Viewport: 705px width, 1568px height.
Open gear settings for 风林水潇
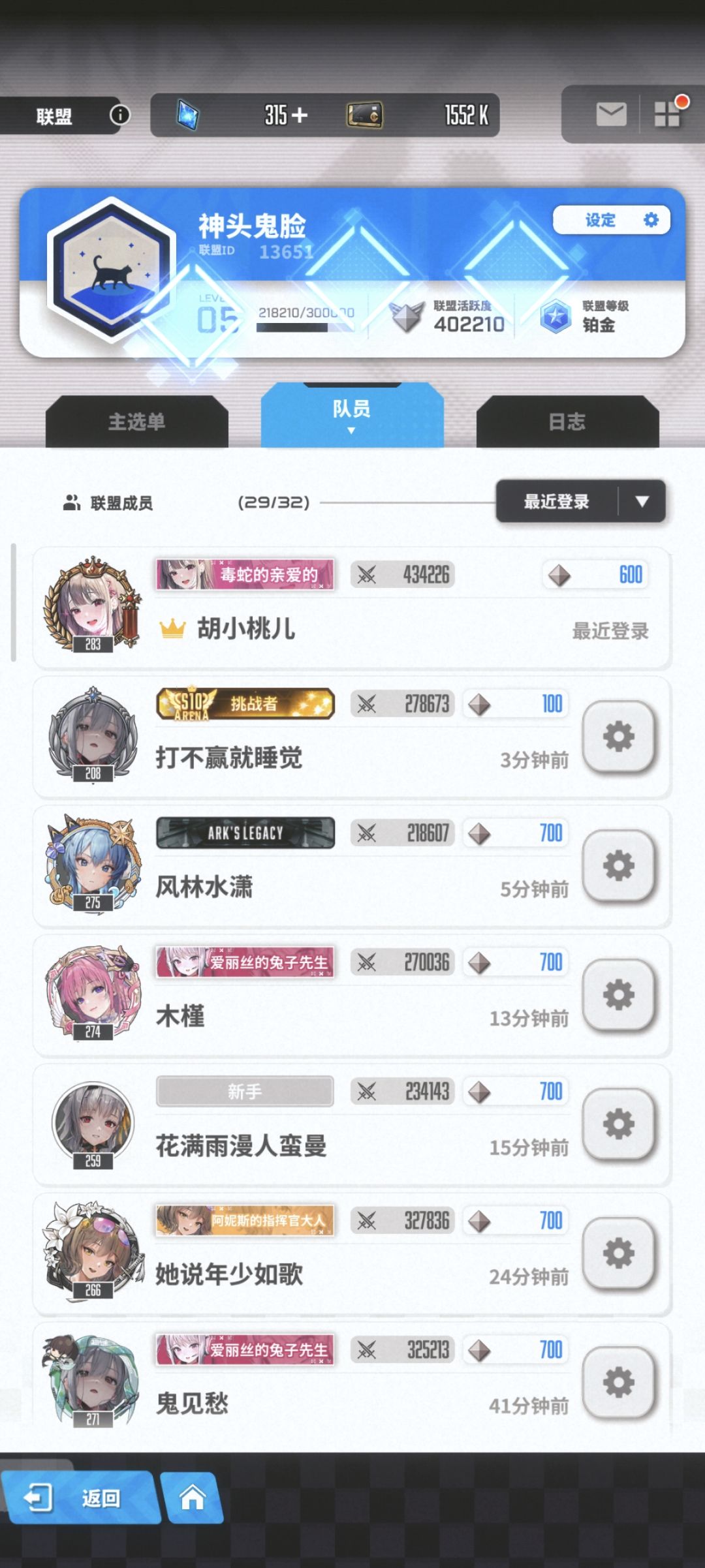coord(618,867)
